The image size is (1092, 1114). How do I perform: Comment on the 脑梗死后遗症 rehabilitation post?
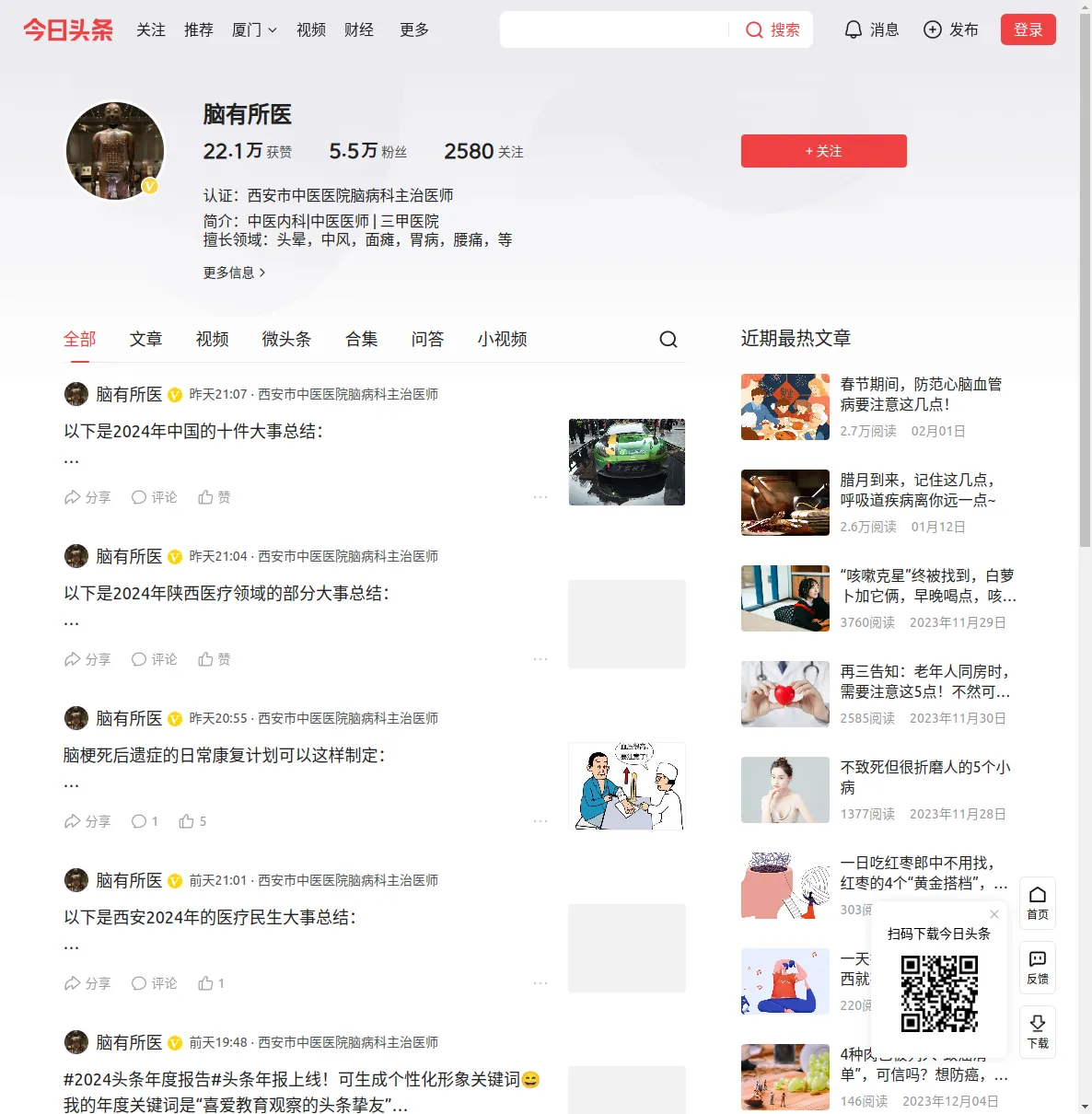(x=145, y=821)
